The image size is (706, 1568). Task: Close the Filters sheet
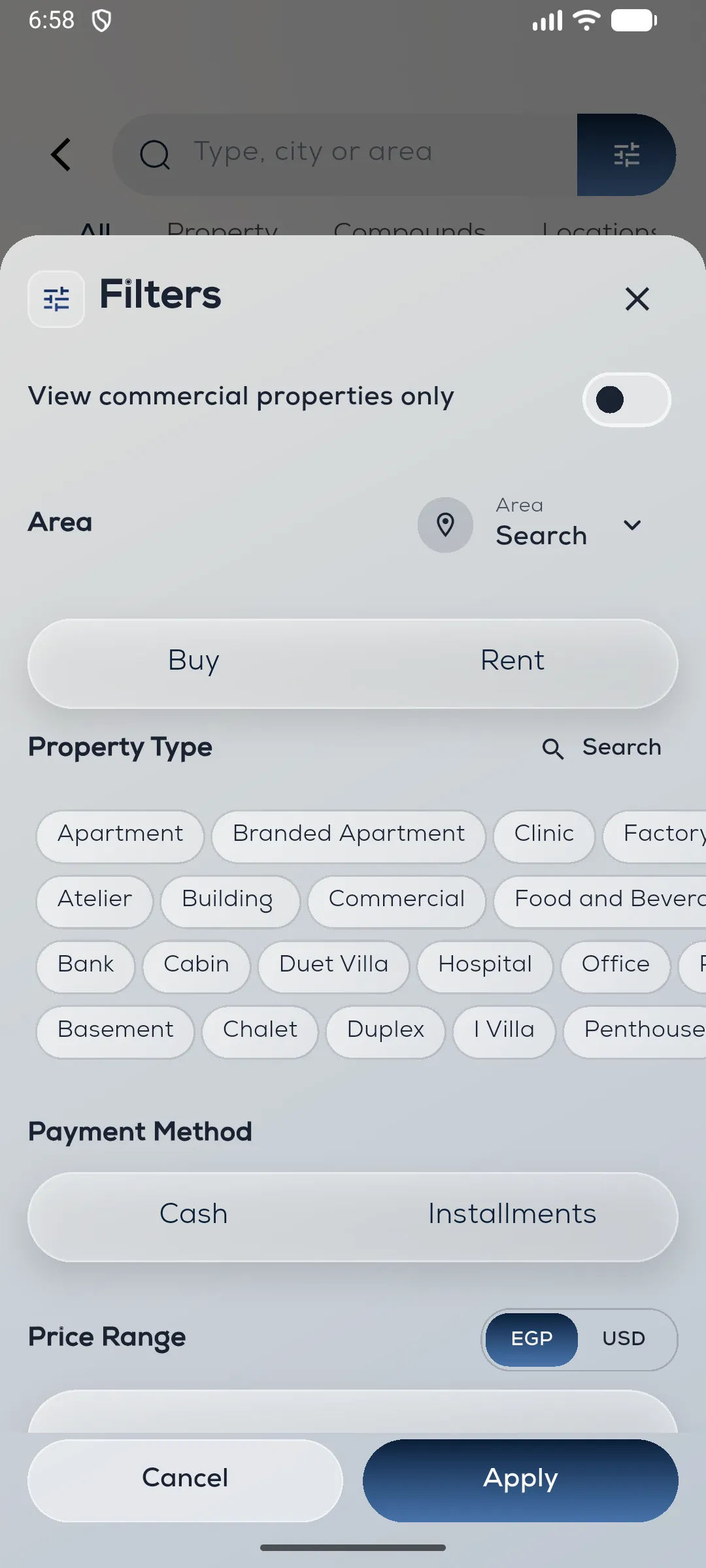coord(637,299)
